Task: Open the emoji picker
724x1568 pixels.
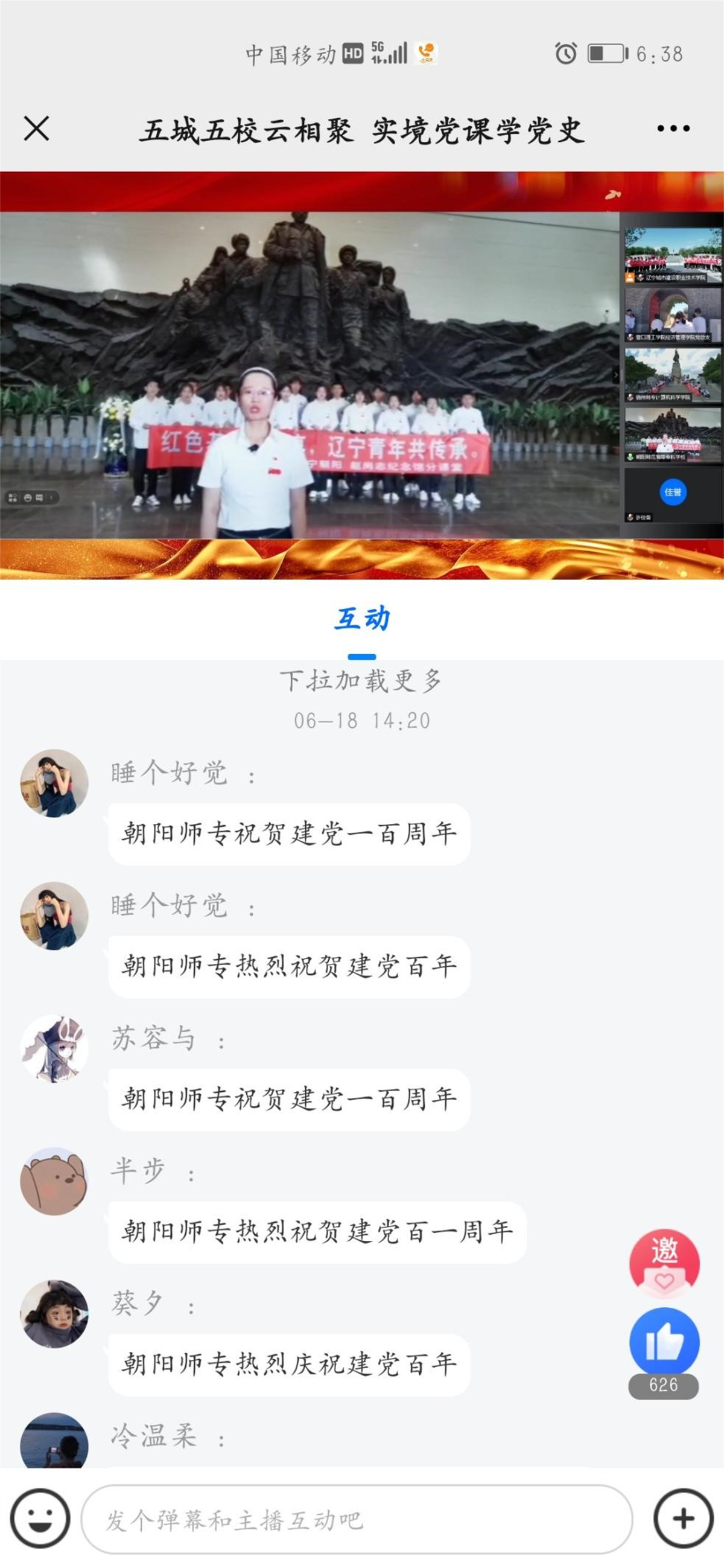Action: tap(40, 1518)
